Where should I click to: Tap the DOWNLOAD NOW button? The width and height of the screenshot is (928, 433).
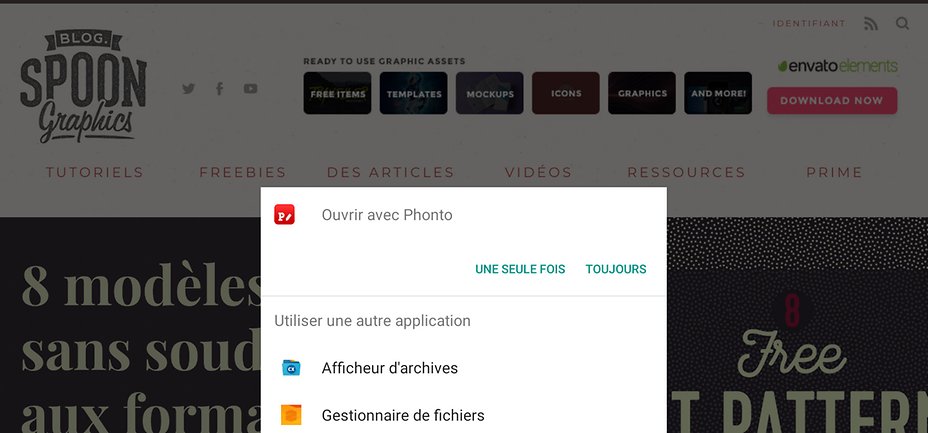[831, 101]
